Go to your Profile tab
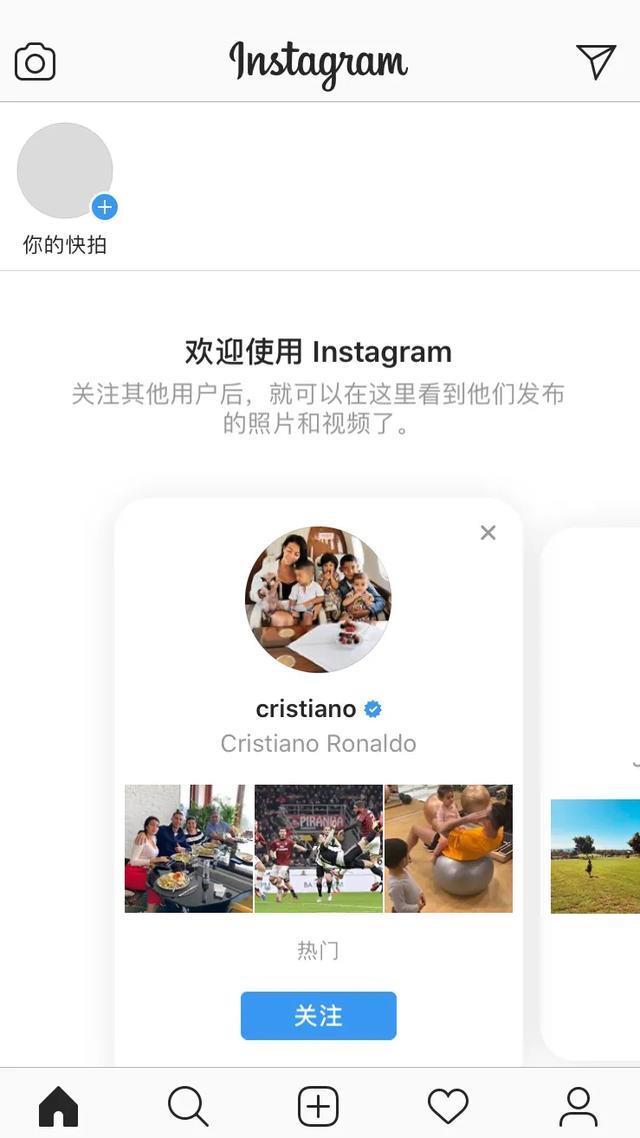640x1138 pixels. 578,1106
